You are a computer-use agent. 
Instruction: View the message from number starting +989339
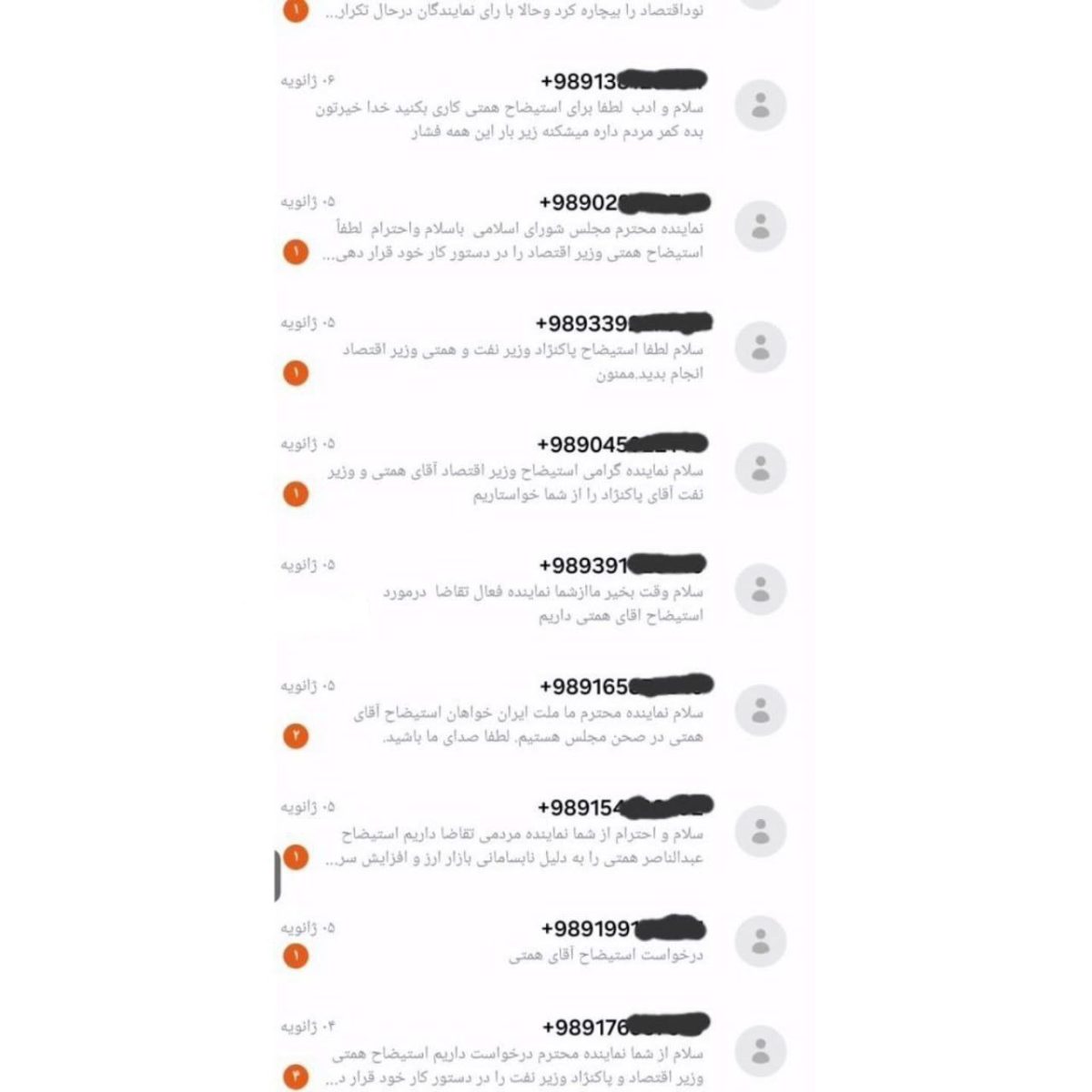tap(510, 349)
